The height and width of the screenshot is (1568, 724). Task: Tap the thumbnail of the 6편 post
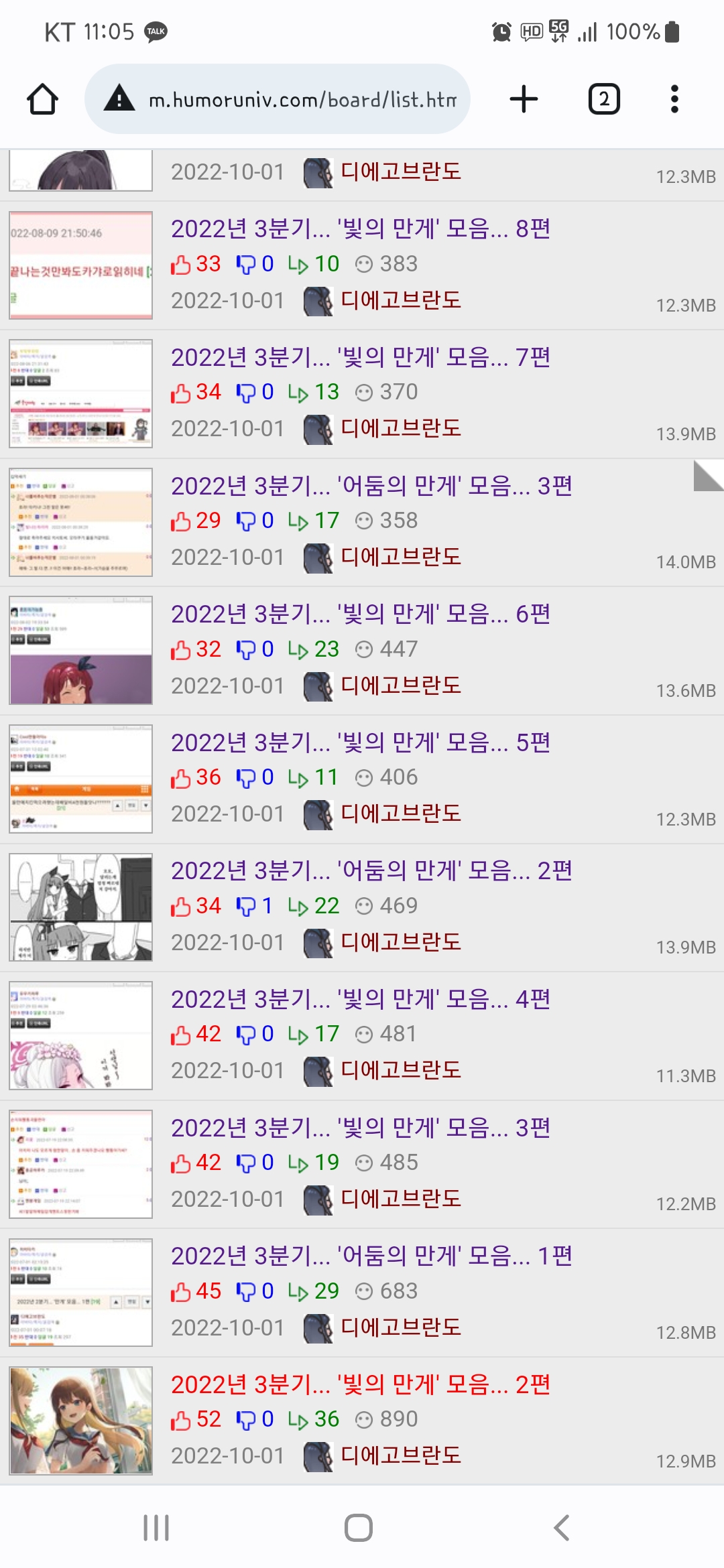pos(81,650)
